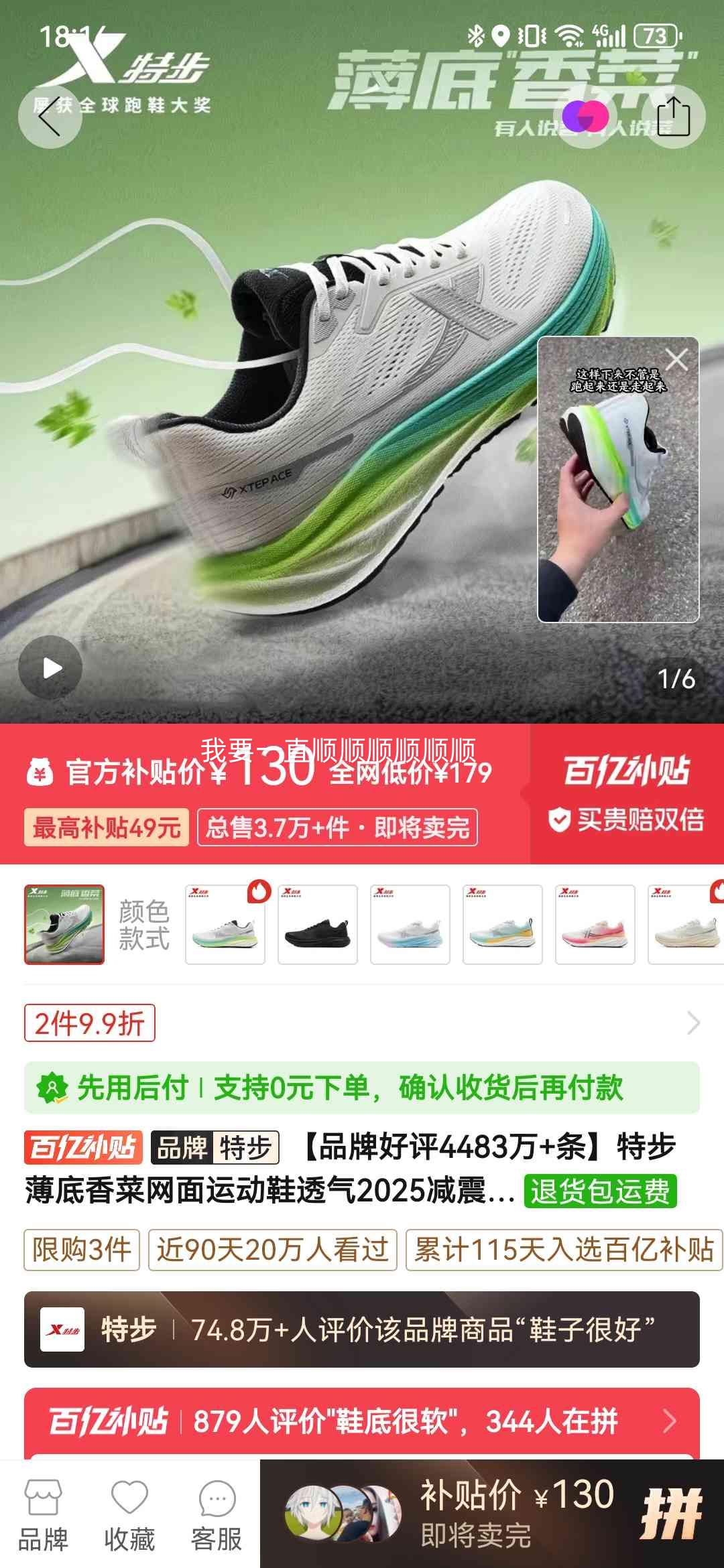724x1568 pixels.
Task: Click the back arrow at top left
Action: tap(50, 117)
